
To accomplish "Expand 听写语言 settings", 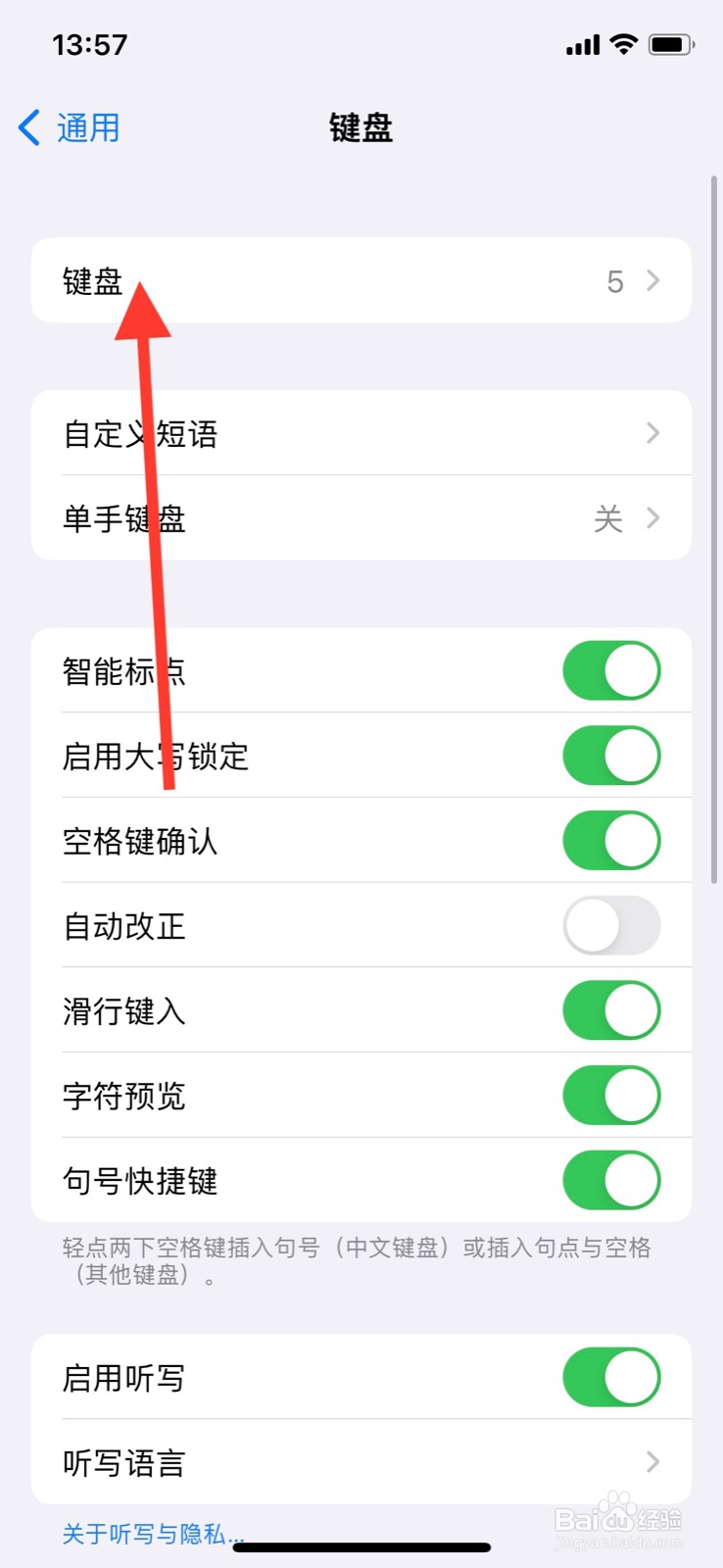I will coord(652,1462).
